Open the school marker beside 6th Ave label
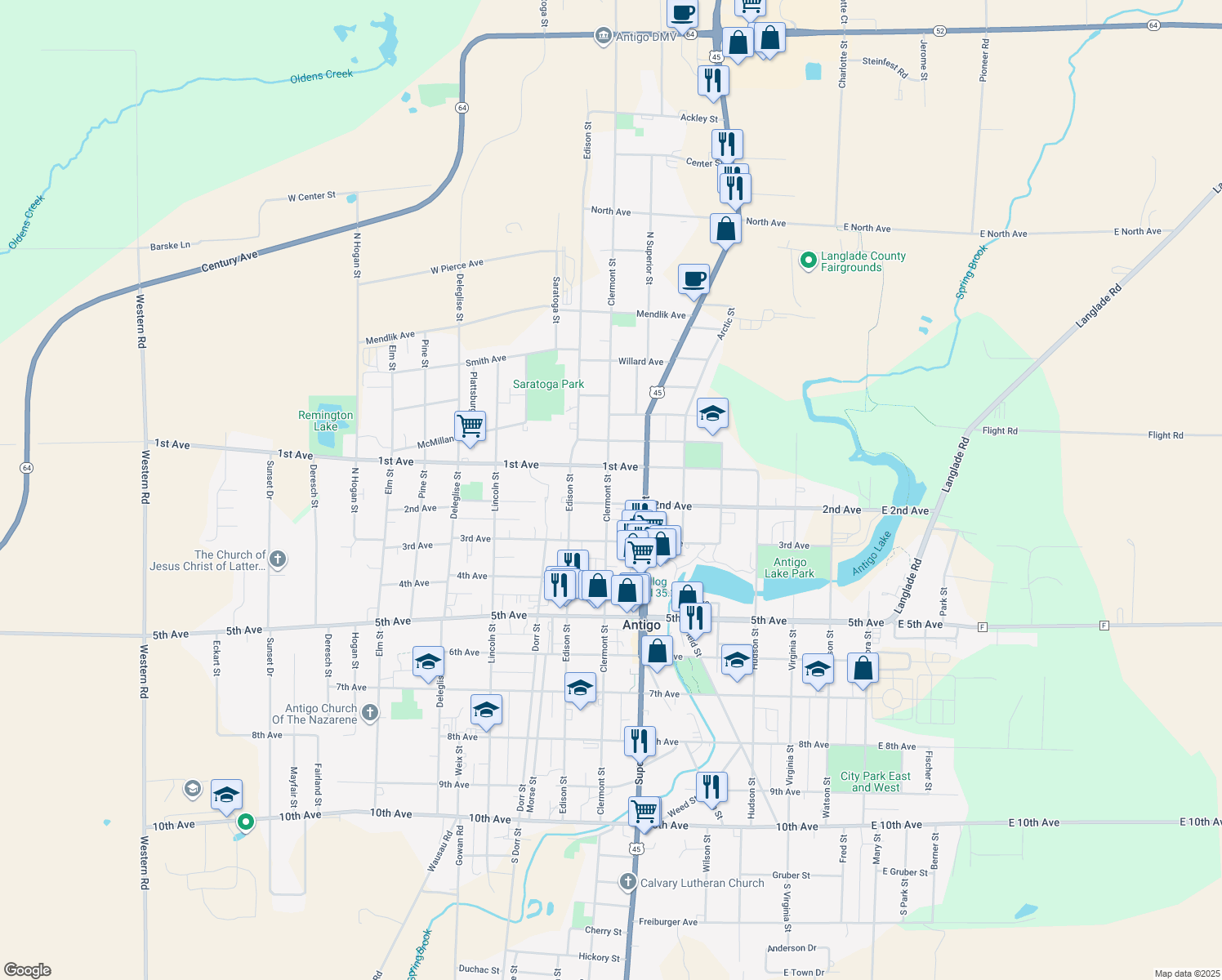1222x980 pixels. click(x=428, y=662)
